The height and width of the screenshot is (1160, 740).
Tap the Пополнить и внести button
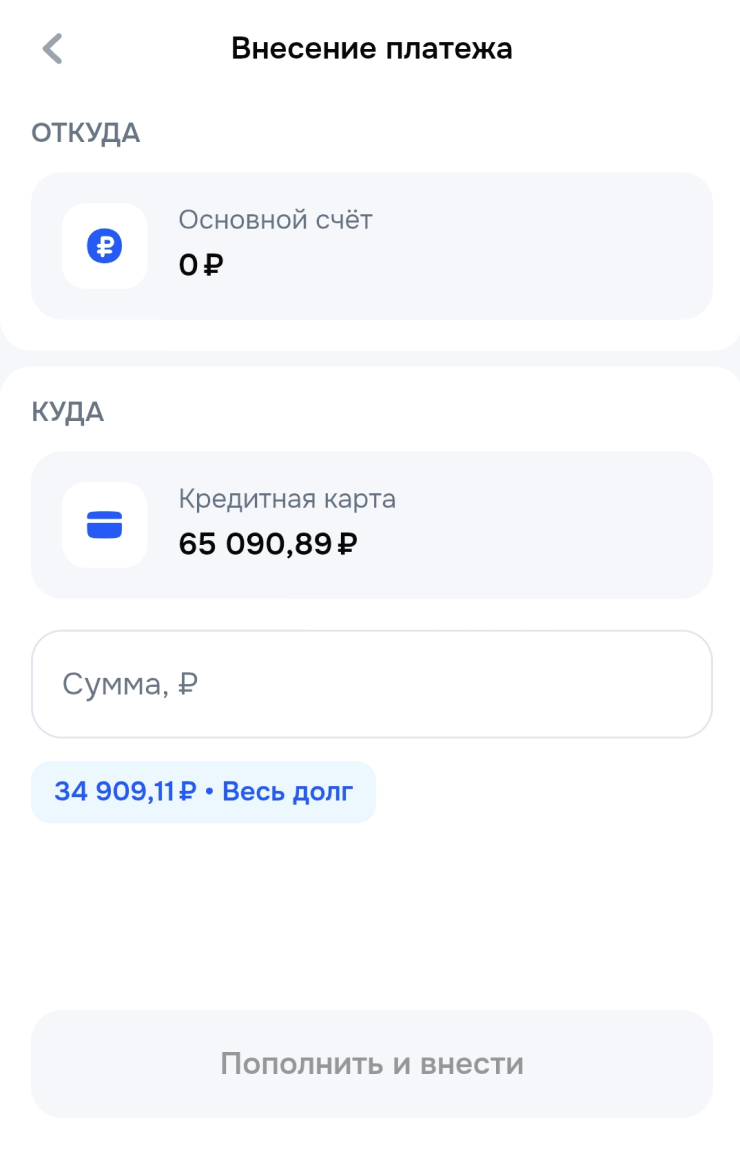pyautogui.click(x=371, y=1064)
